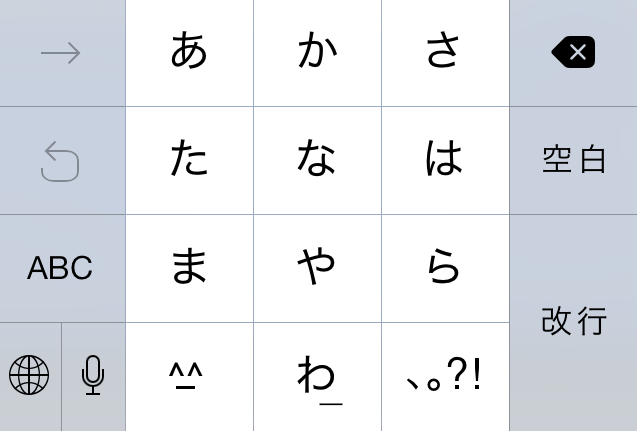Open the ^_^ emoticon key

(189, 376)
